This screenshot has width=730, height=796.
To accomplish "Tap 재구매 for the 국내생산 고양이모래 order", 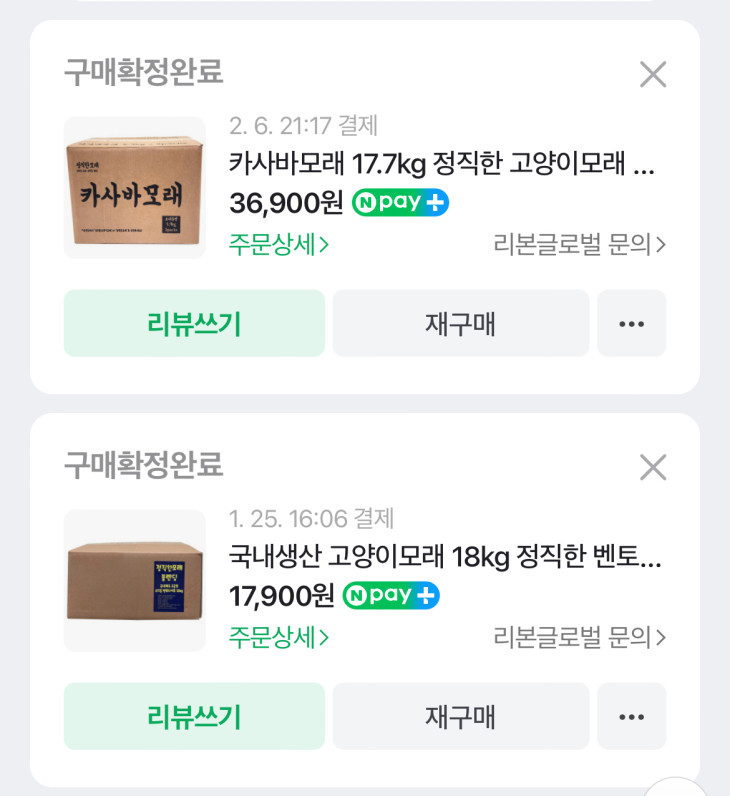I will 460,716.
